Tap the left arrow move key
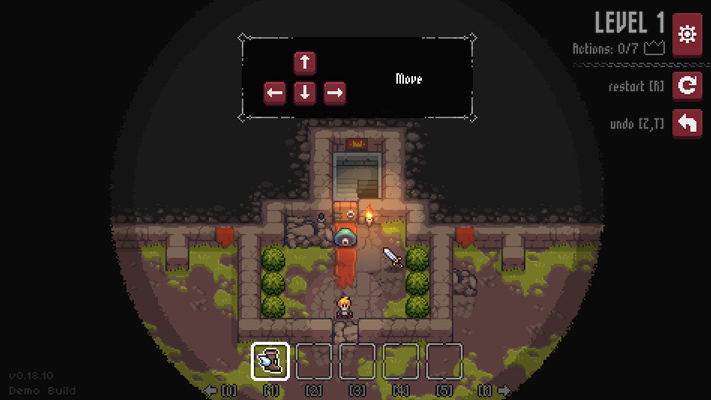Image resolution: width=711 pixels, height=400 pixels. [x=275, y=93]
